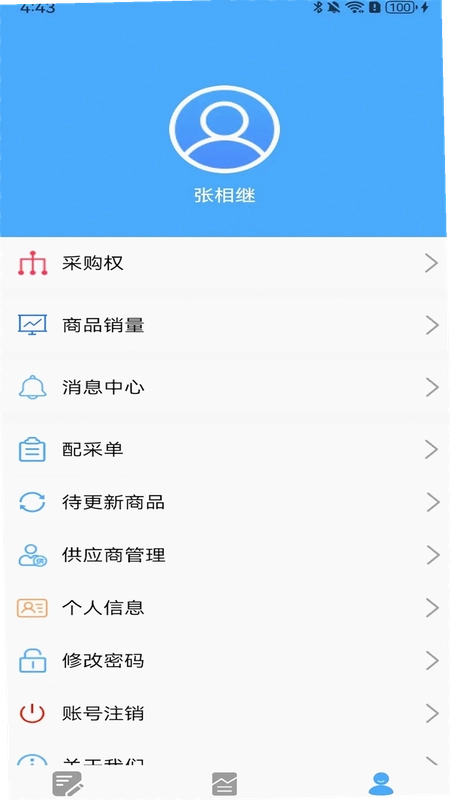Viewport: 450px width, 800px height.
Task: Switch to the notes-with-pencil bottom tab
Action: pos(68,784)
